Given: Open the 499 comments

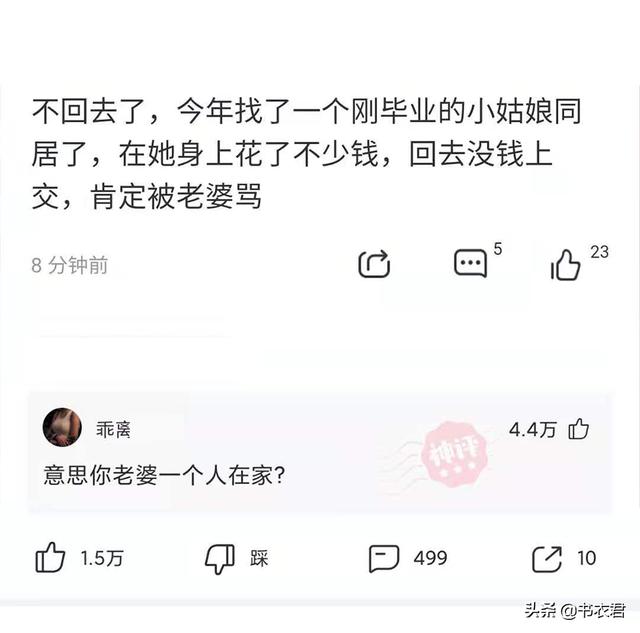Looking at the screenshot, I should pos(384,558).
